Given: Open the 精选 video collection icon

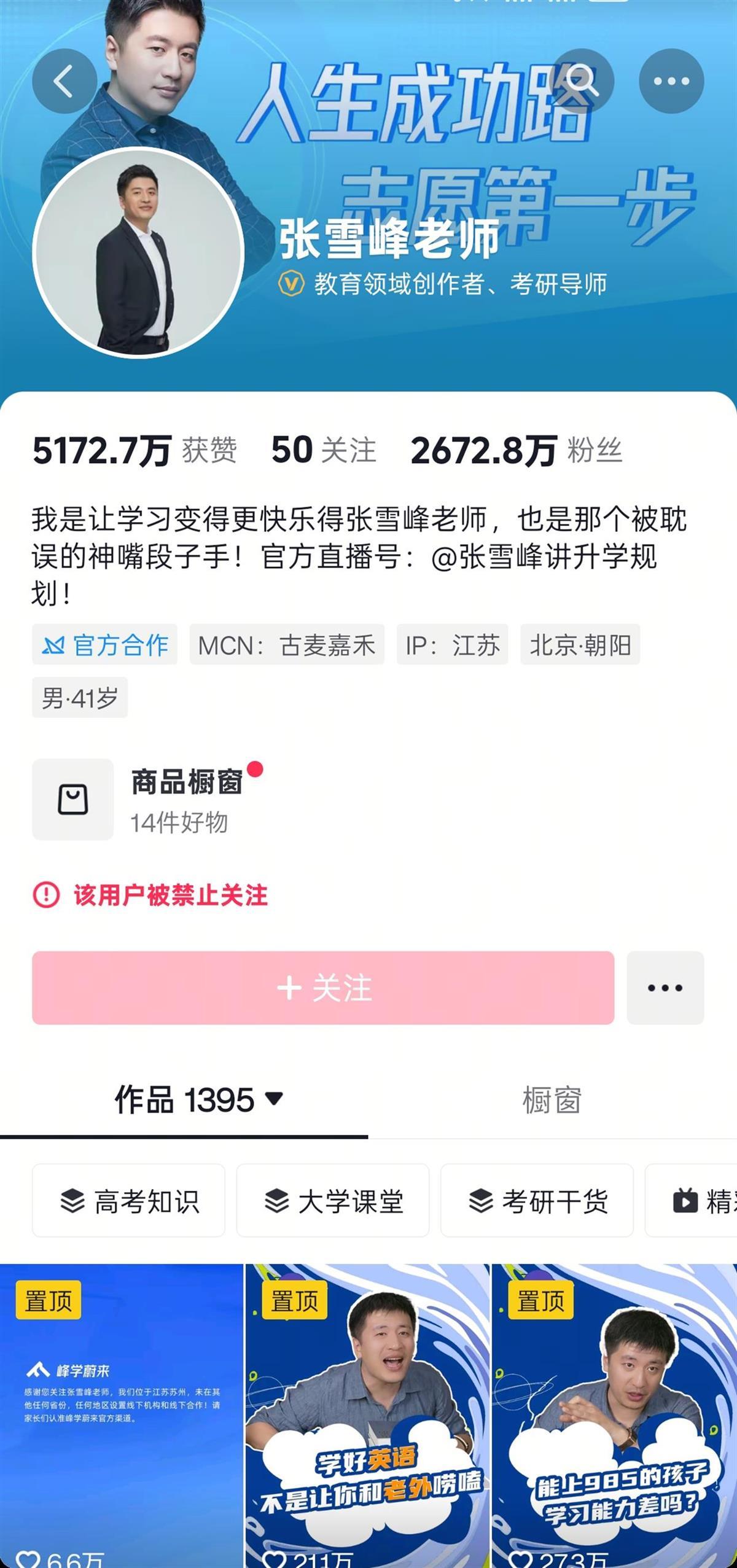Looking at the screenshot, I should (x=685, y=1201).
